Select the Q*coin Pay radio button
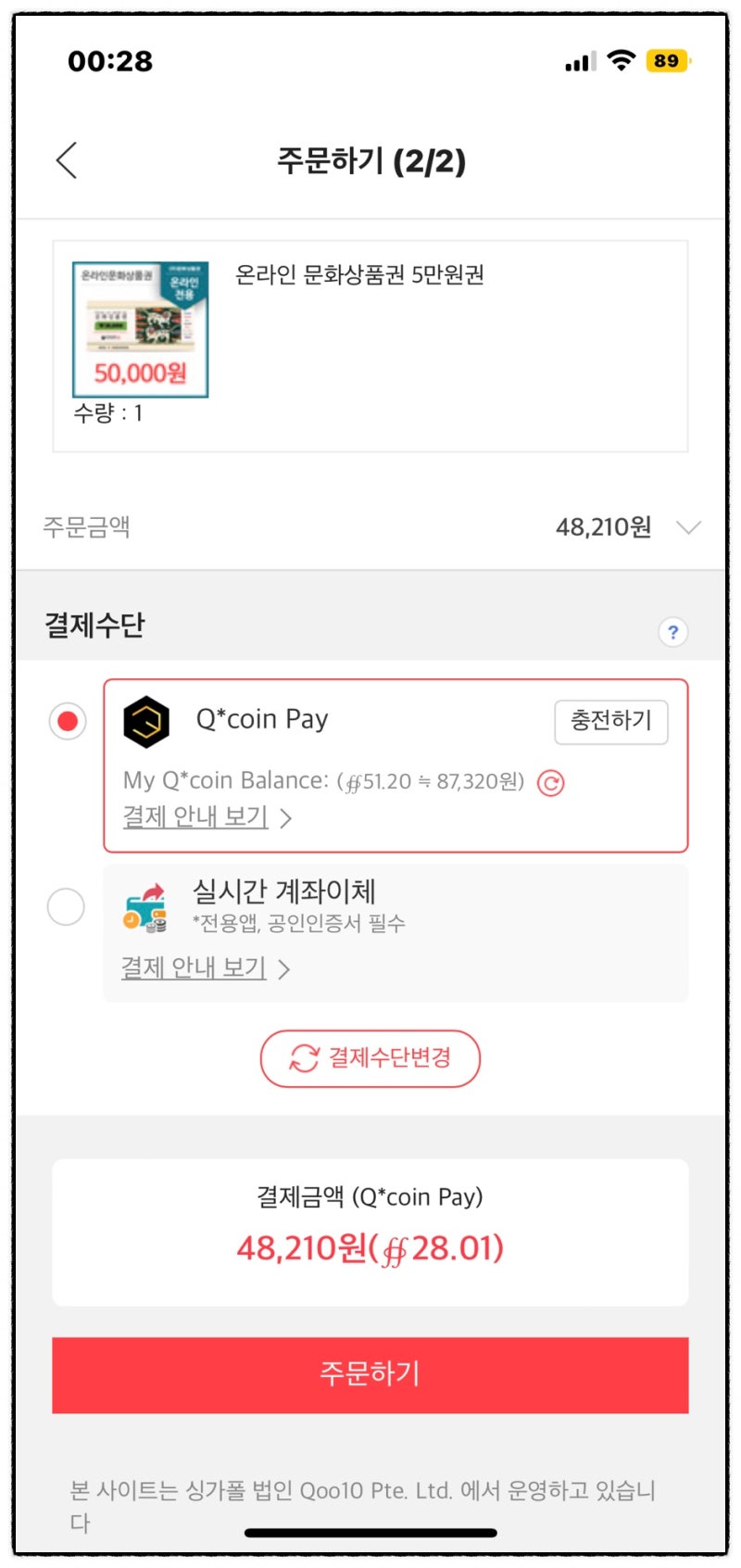 (65, 721)
